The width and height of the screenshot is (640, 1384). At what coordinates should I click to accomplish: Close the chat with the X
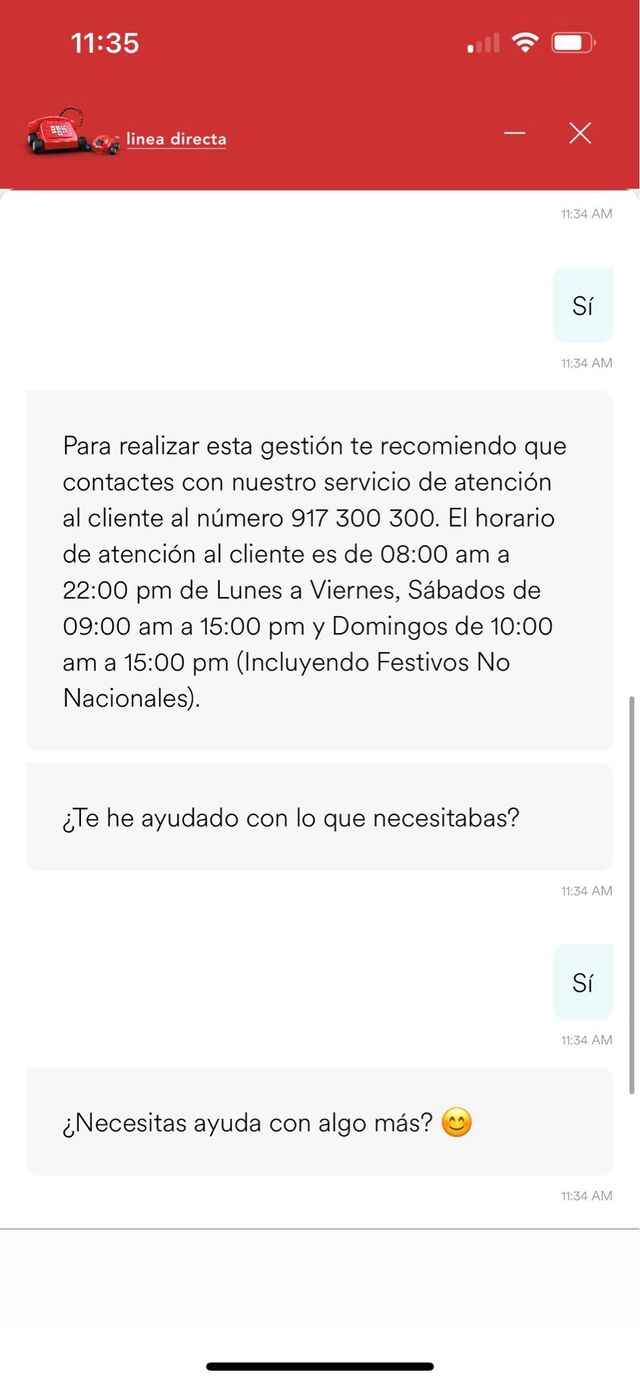coord(580,133)
